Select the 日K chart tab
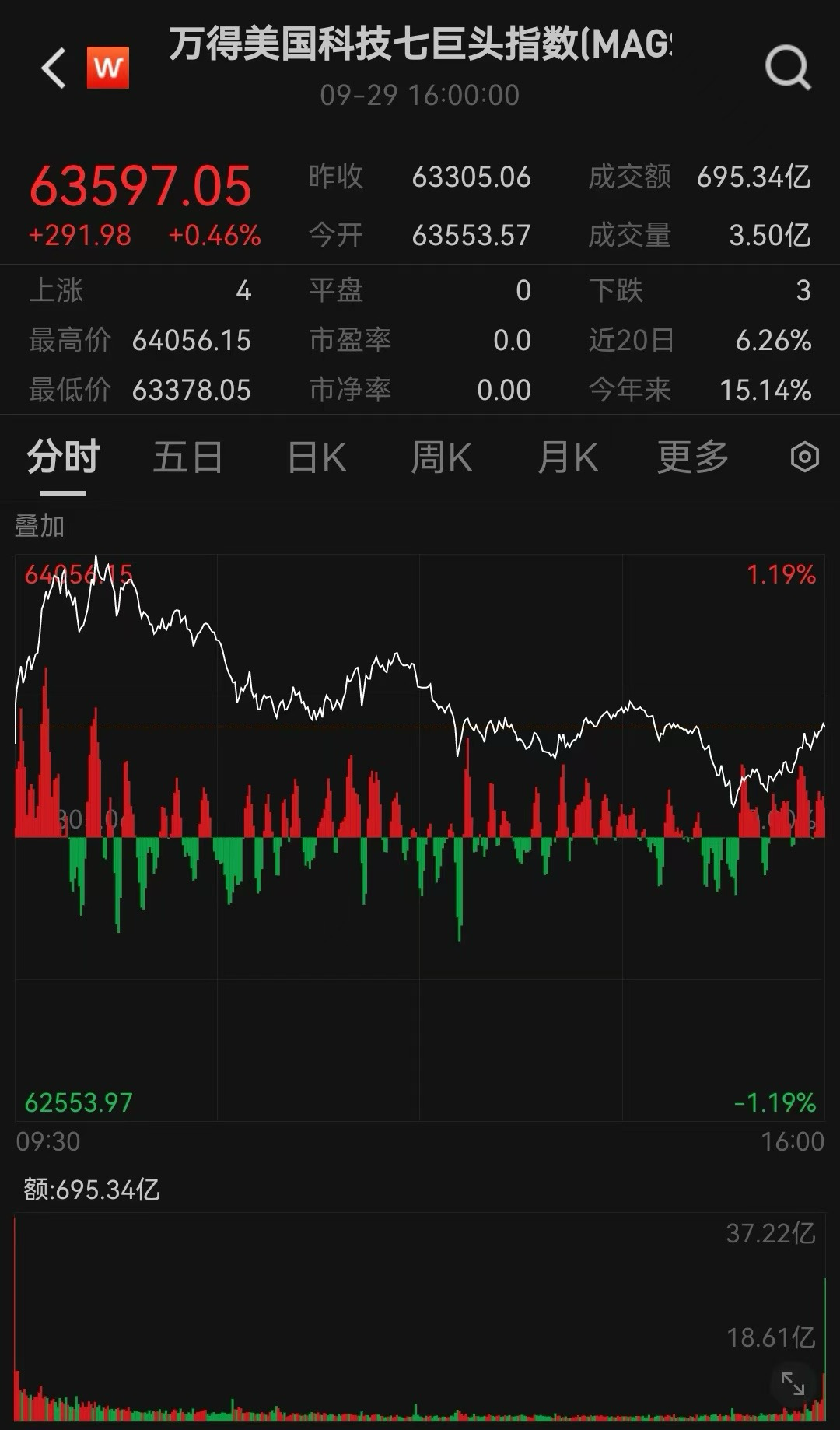Image resolution: width=840 pixels, height=1430 pixels. (317, 457)
